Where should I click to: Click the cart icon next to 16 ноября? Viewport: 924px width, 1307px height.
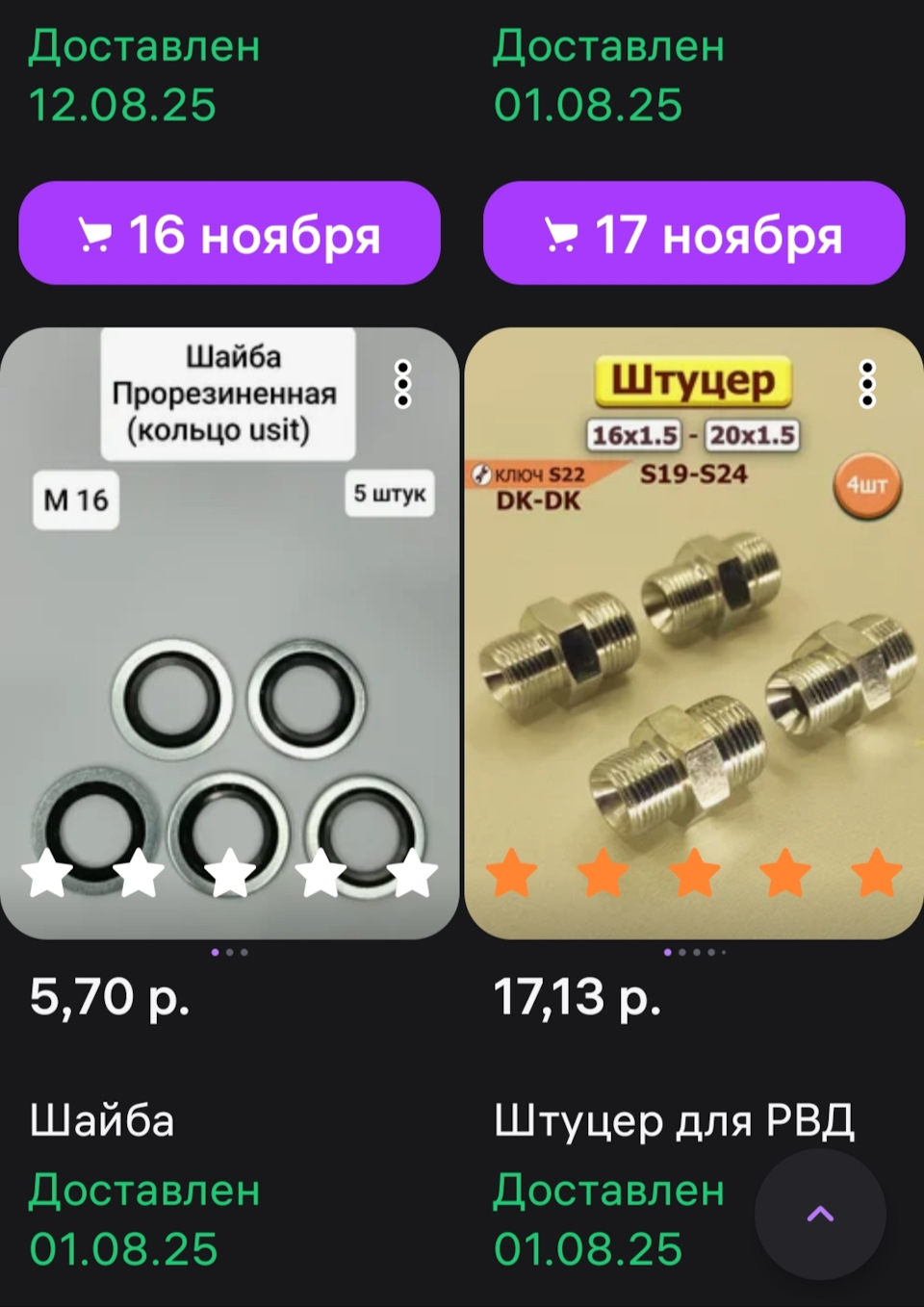pyautogui.click(x=95, y=232)
